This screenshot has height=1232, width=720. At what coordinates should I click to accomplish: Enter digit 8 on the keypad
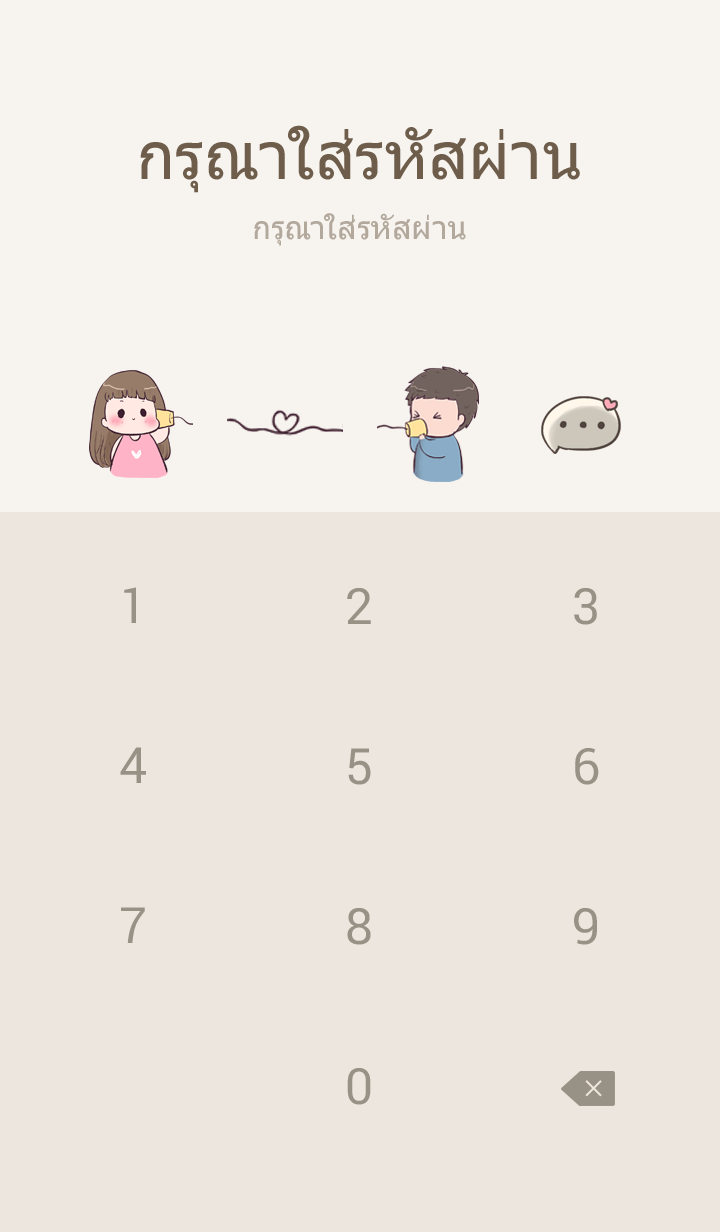359,927
